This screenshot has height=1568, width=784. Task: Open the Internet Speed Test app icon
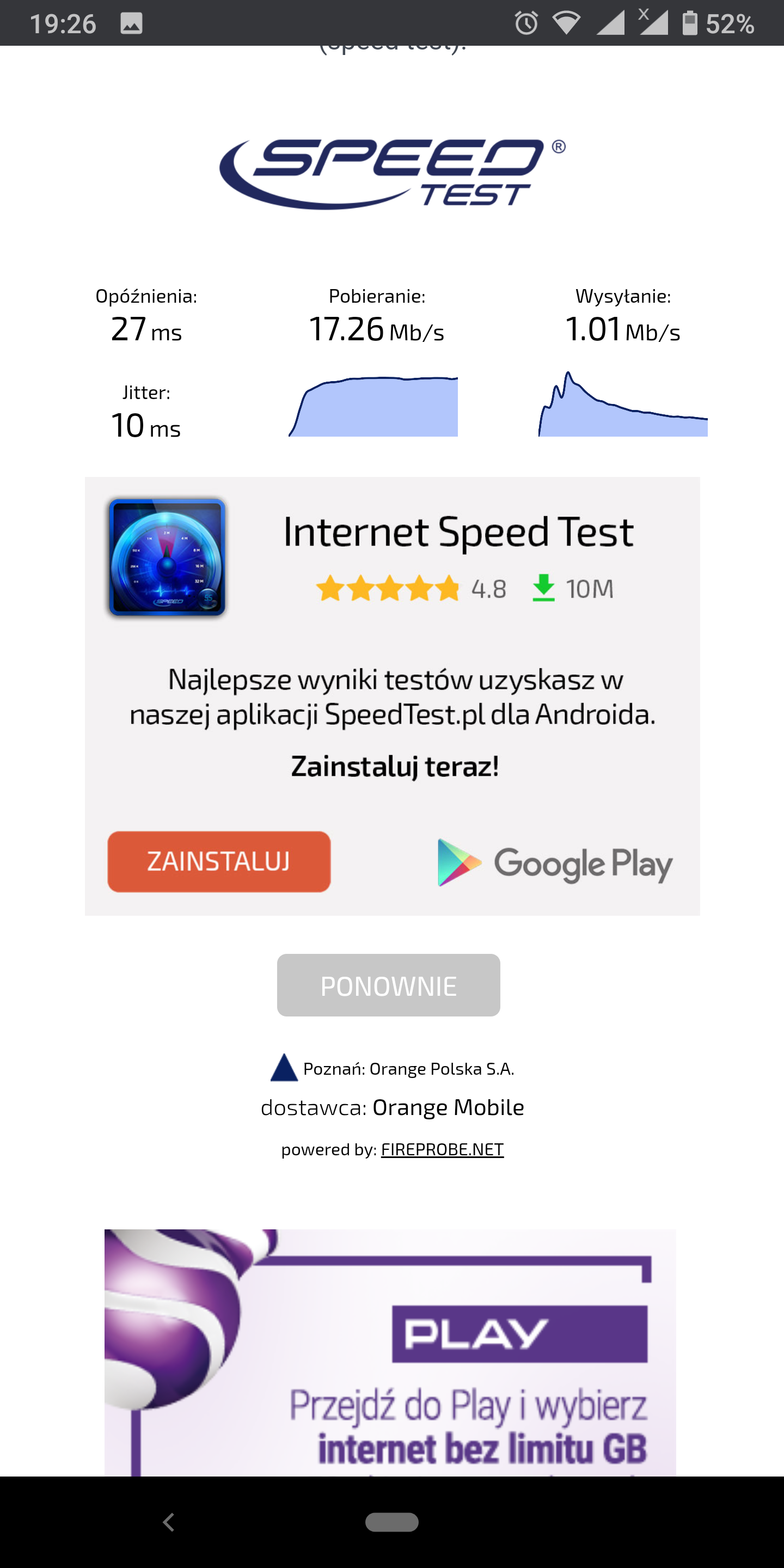pyautogui.click(x=167, y=557)
